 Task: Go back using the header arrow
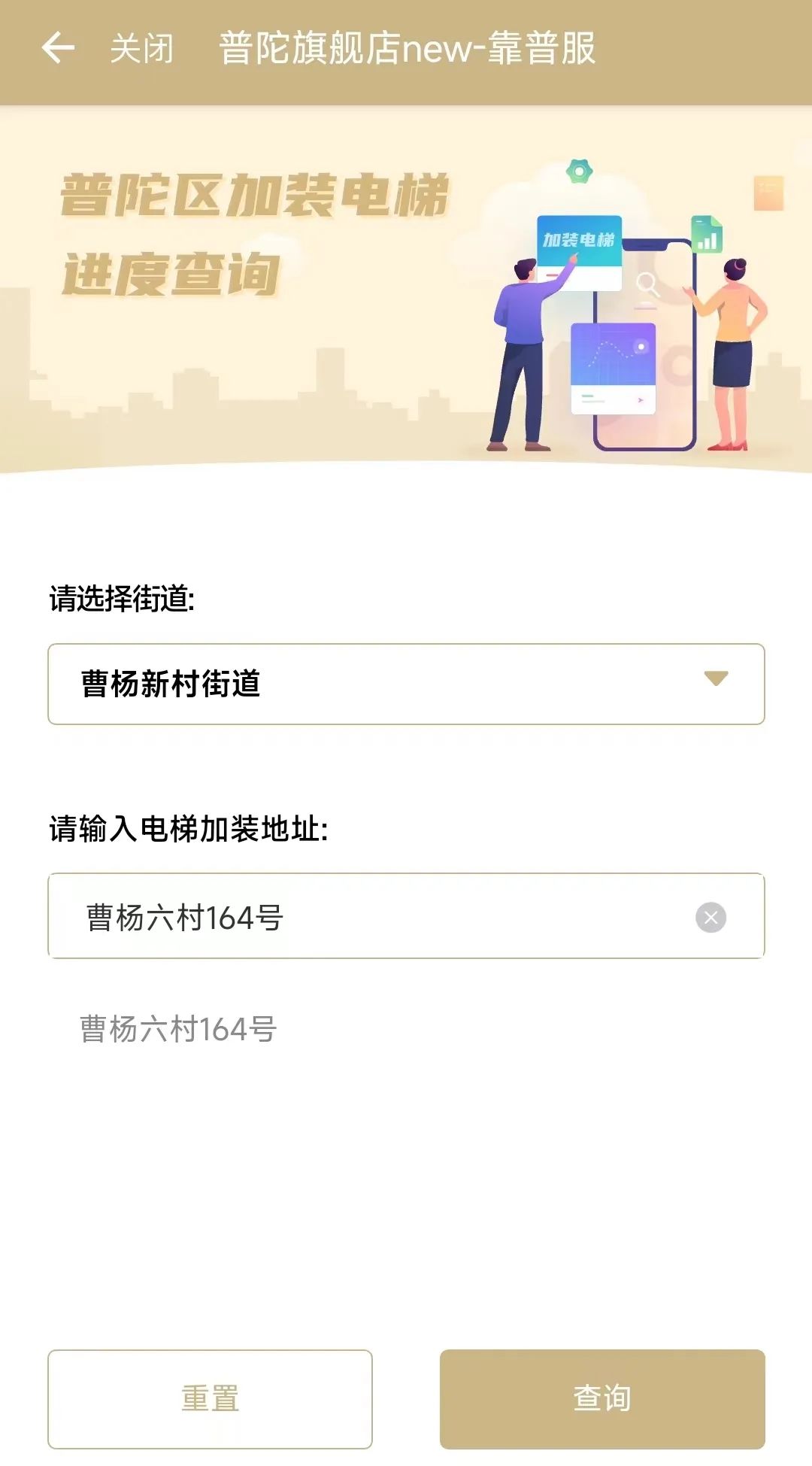(58, 49)
